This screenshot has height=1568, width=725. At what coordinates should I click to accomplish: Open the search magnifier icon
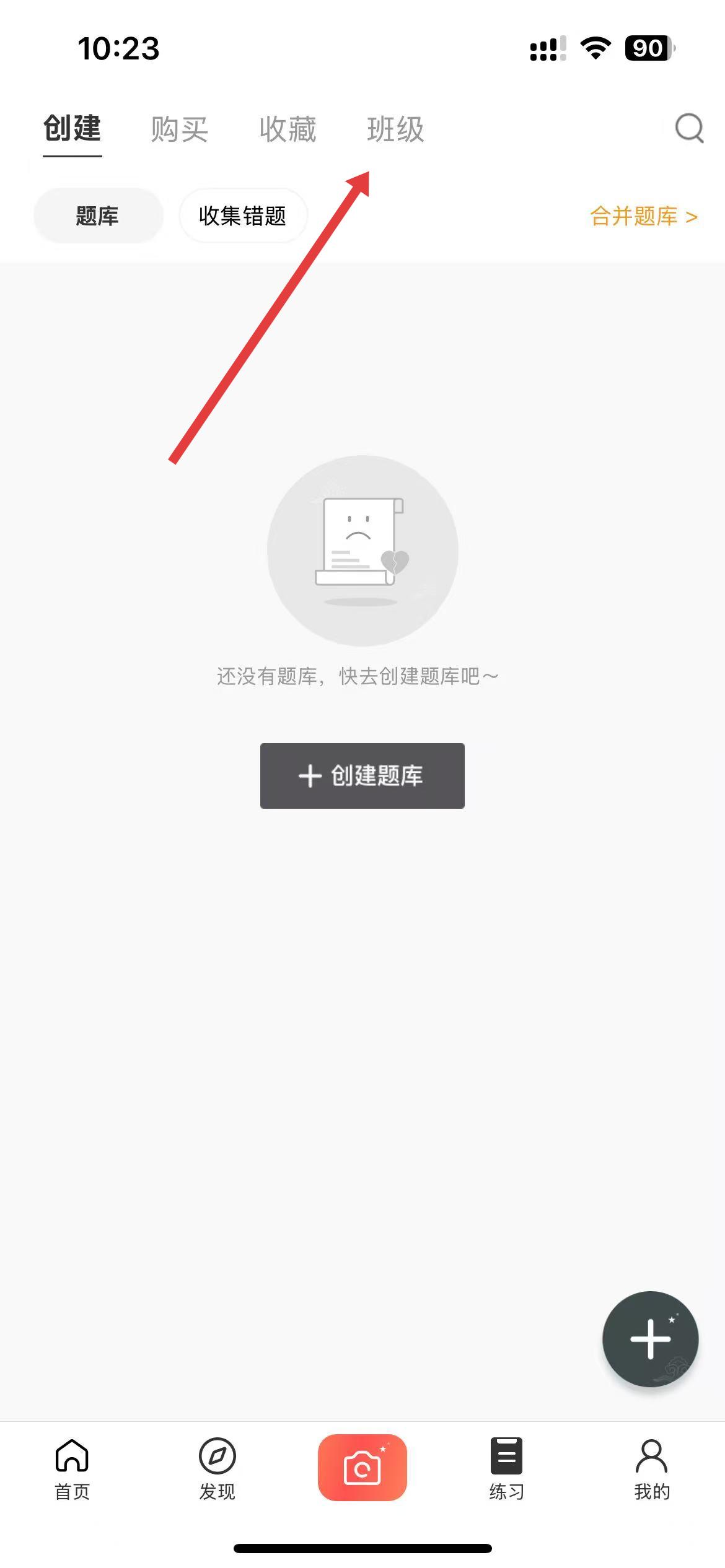tap(688, 129)
